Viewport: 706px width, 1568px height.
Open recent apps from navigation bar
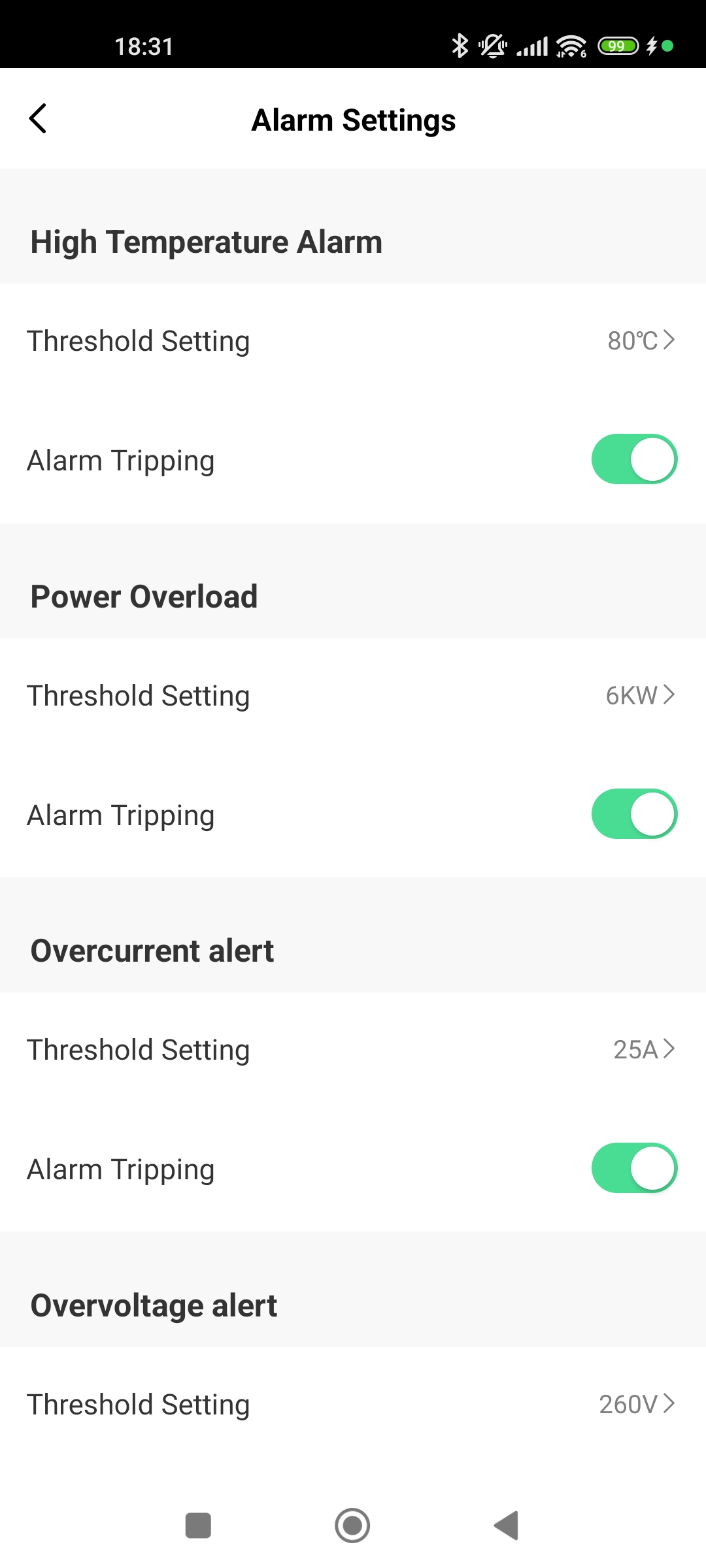pyautogui.click(x=198, y=1526)
